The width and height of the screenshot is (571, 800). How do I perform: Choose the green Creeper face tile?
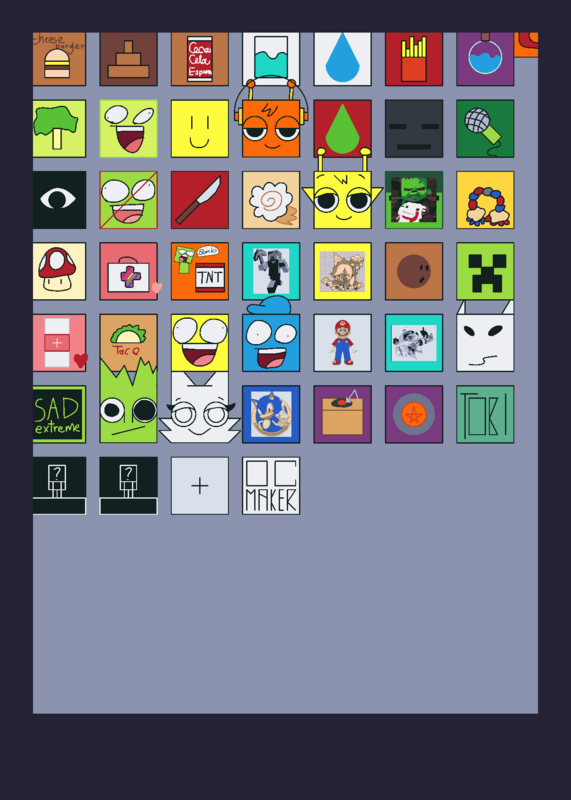click(485, 271)
